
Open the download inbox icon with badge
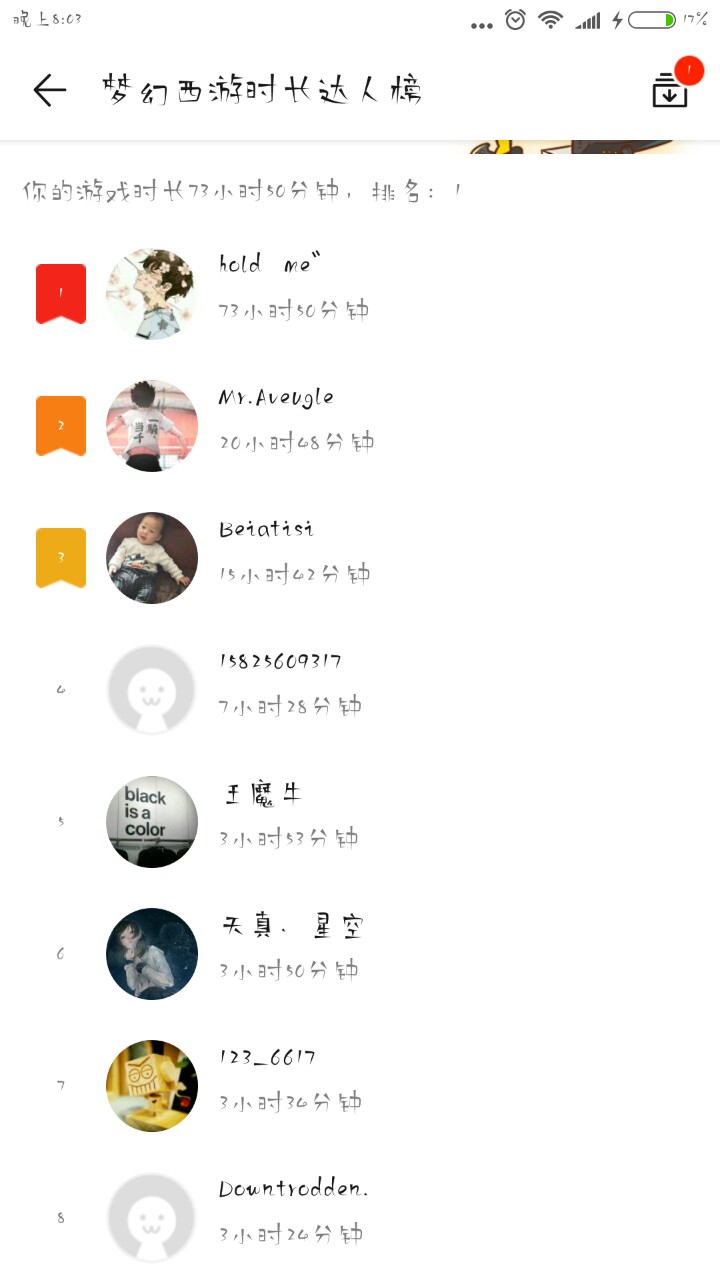670,91
